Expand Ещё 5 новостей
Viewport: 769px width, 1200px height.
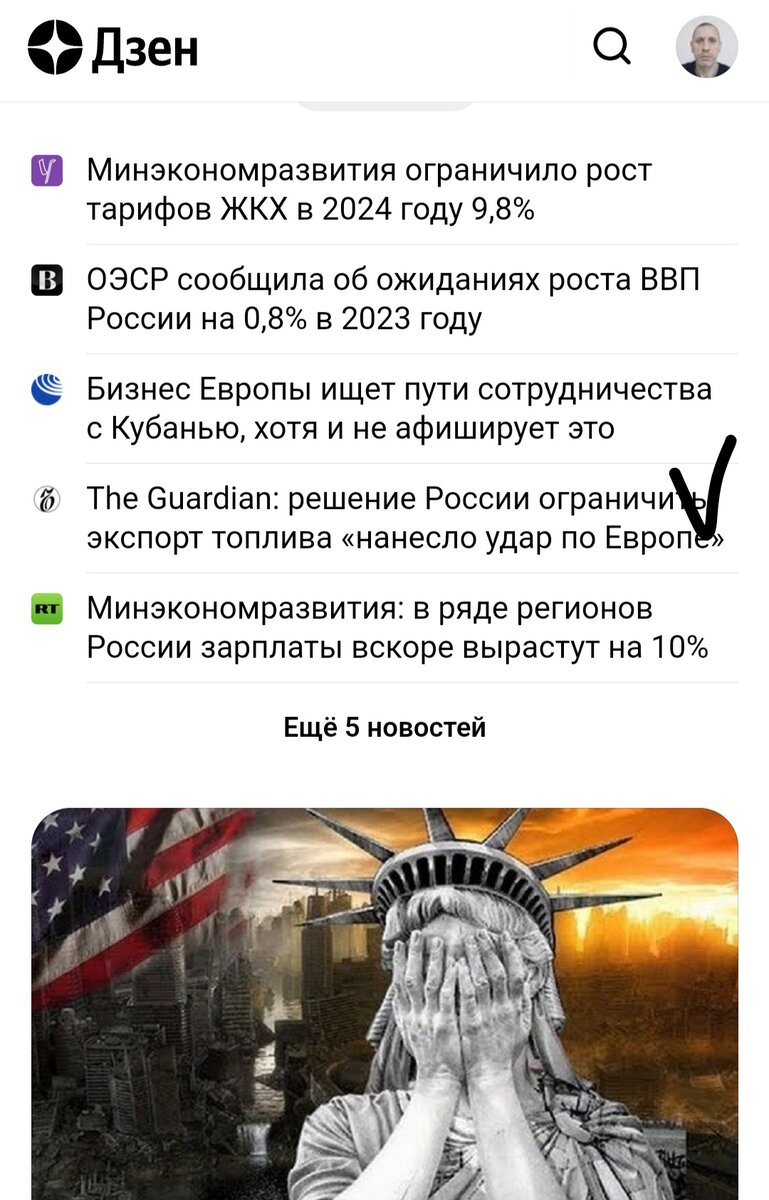coord(385,727)
